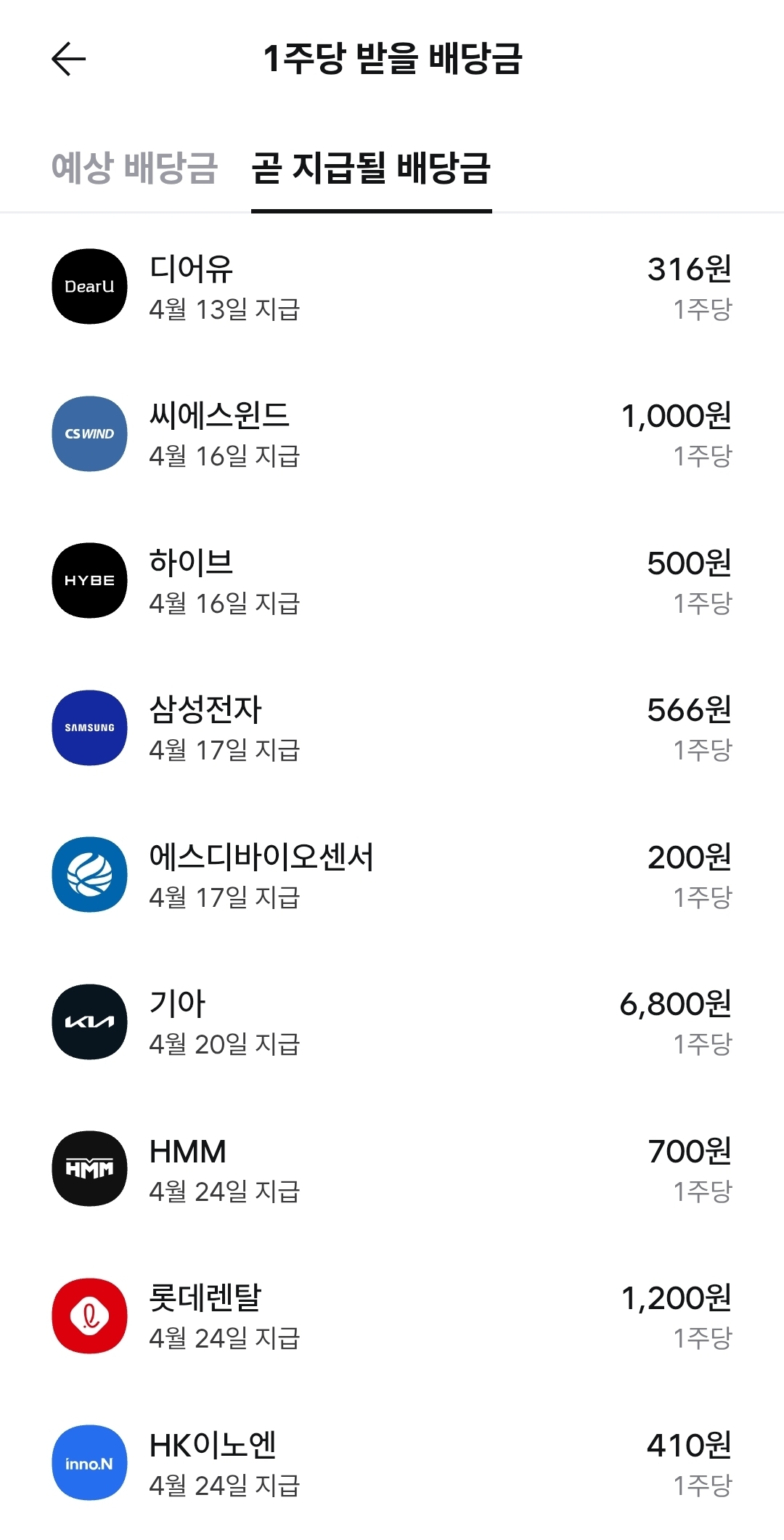Go back using the arrow icon
The height and width of the screenshot is (1540, 784).
[x=69, y=59]
